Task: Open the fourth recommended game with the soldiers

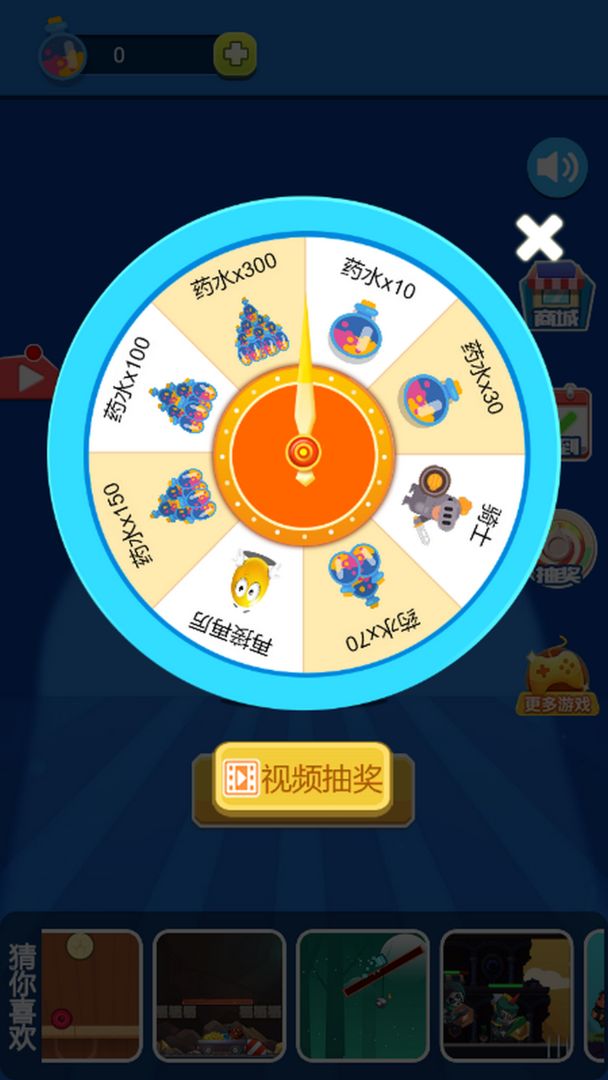Action: click(507, 995)
